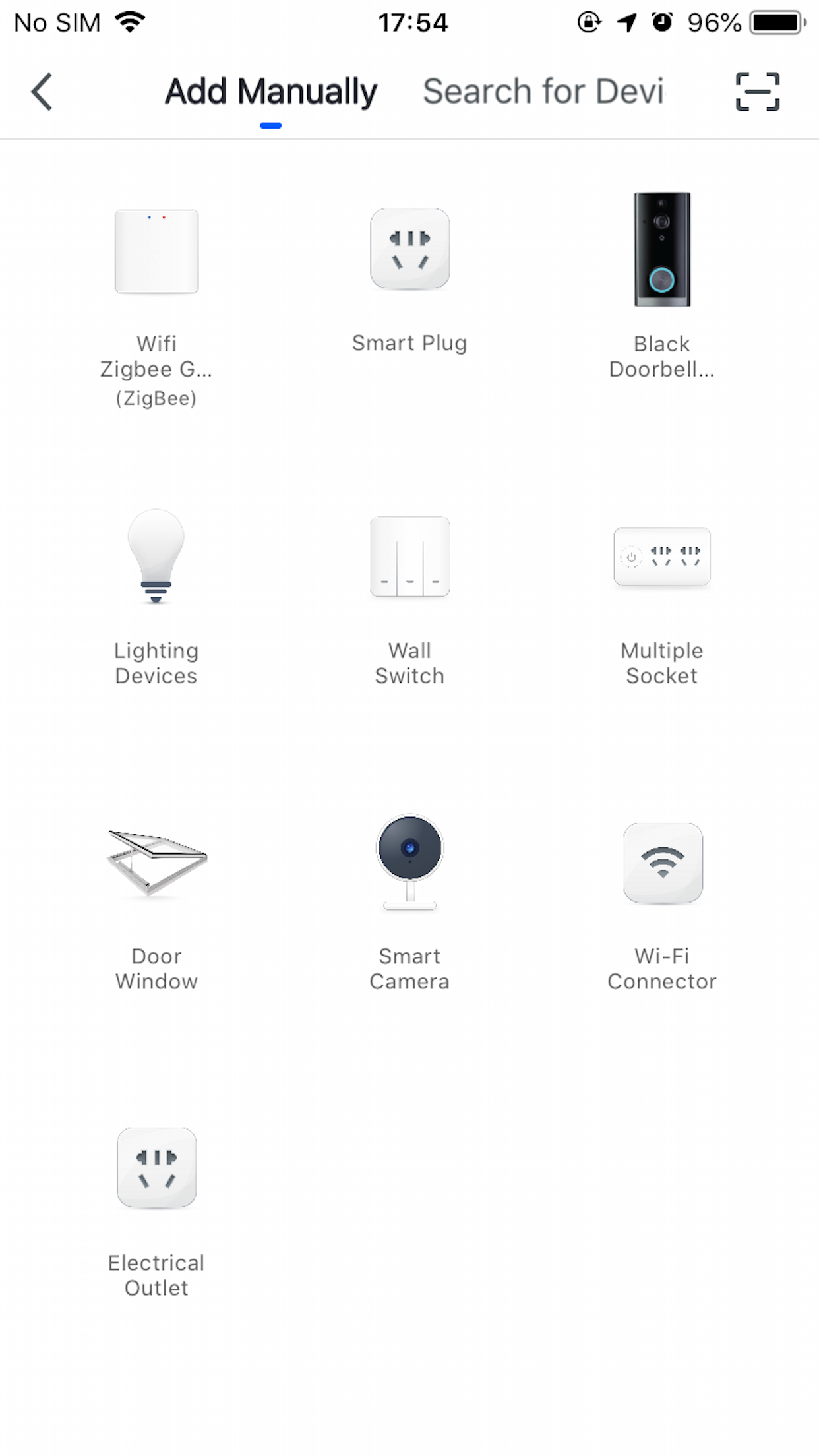Switch to the Search for Device tab

pyautogui.click(x=545, y=92)
